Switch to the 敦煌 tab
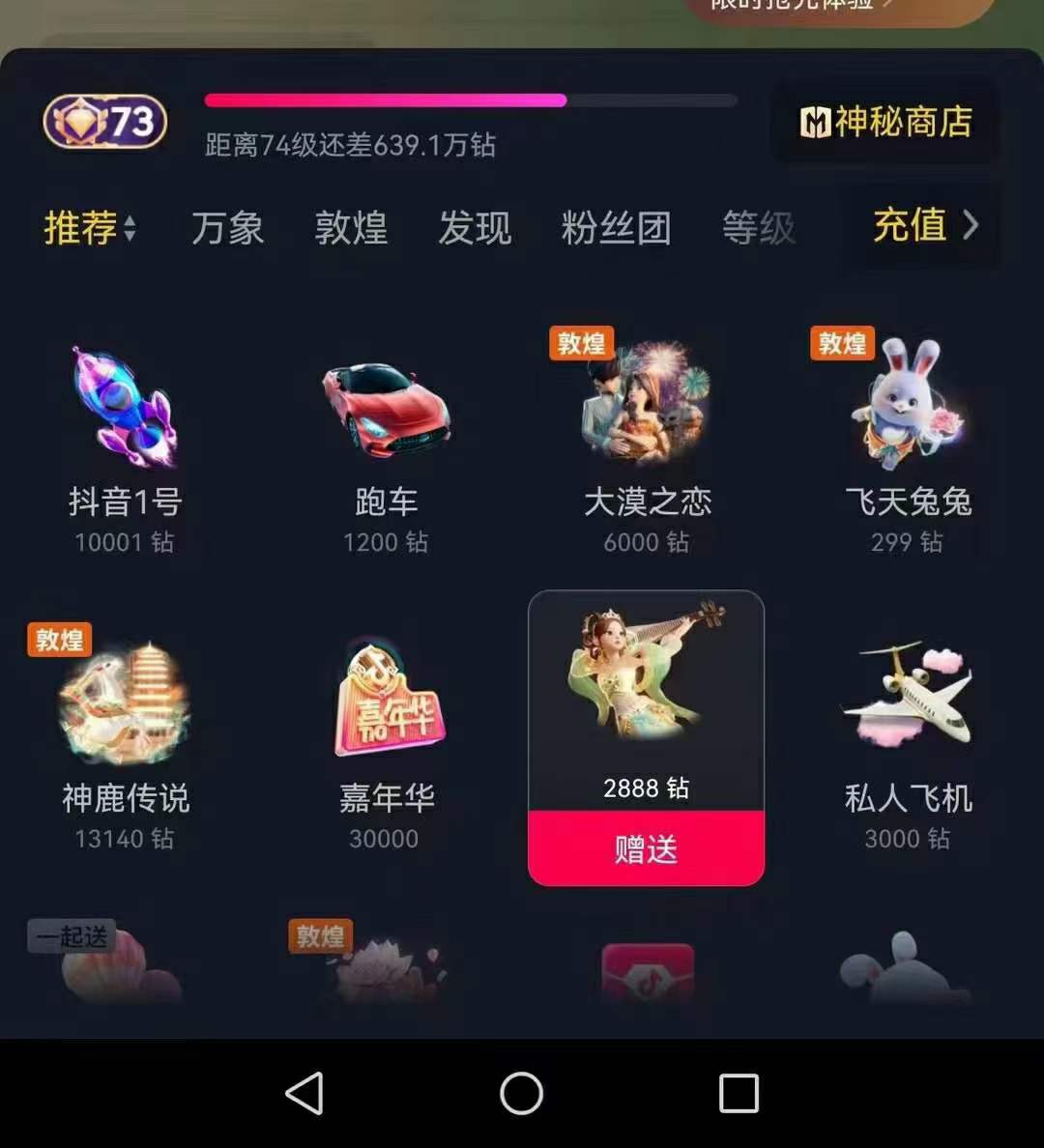 click(351, 228)
